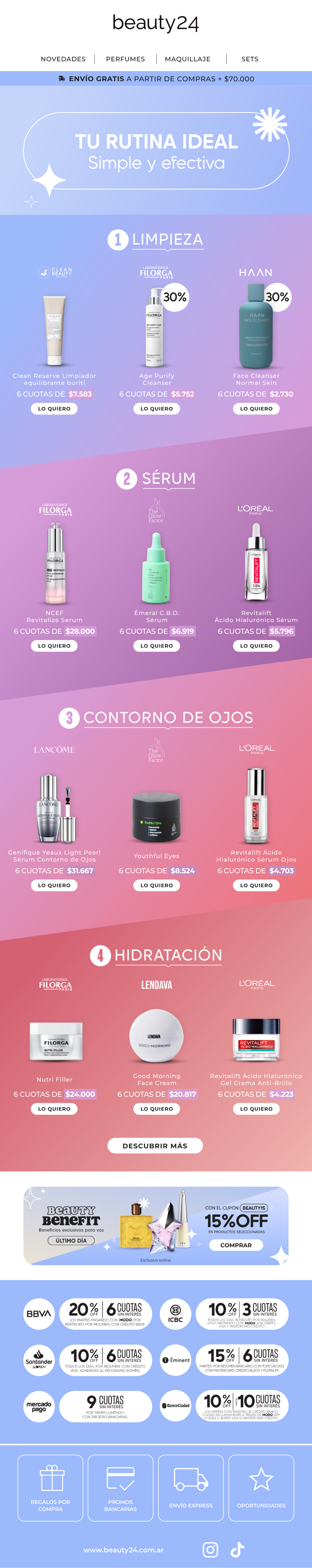The height and width of the screenshot is (1568, 312).
Task: Switch to the Sets section
Action: coord(249,59)
